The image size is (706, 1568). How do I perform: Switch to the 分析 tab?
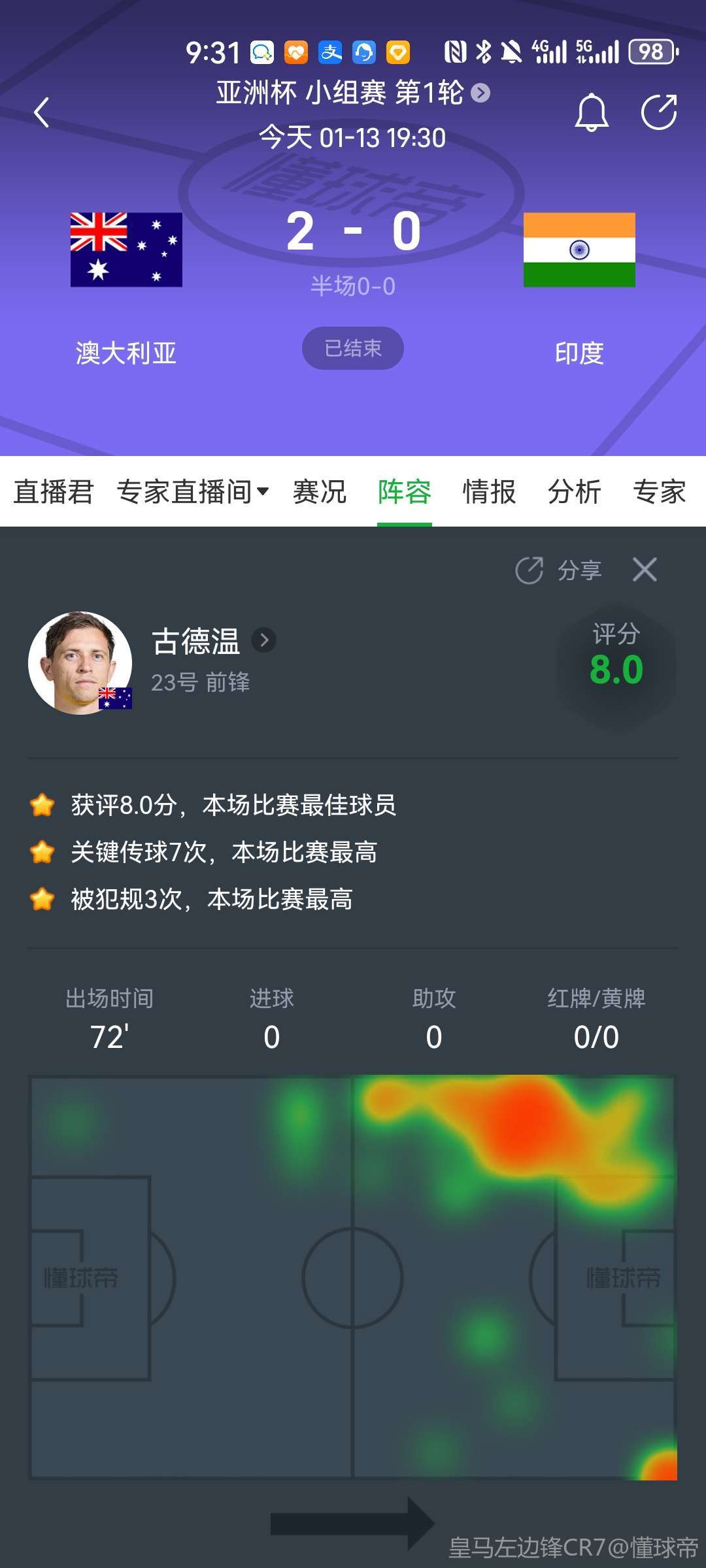pos(574,492)
